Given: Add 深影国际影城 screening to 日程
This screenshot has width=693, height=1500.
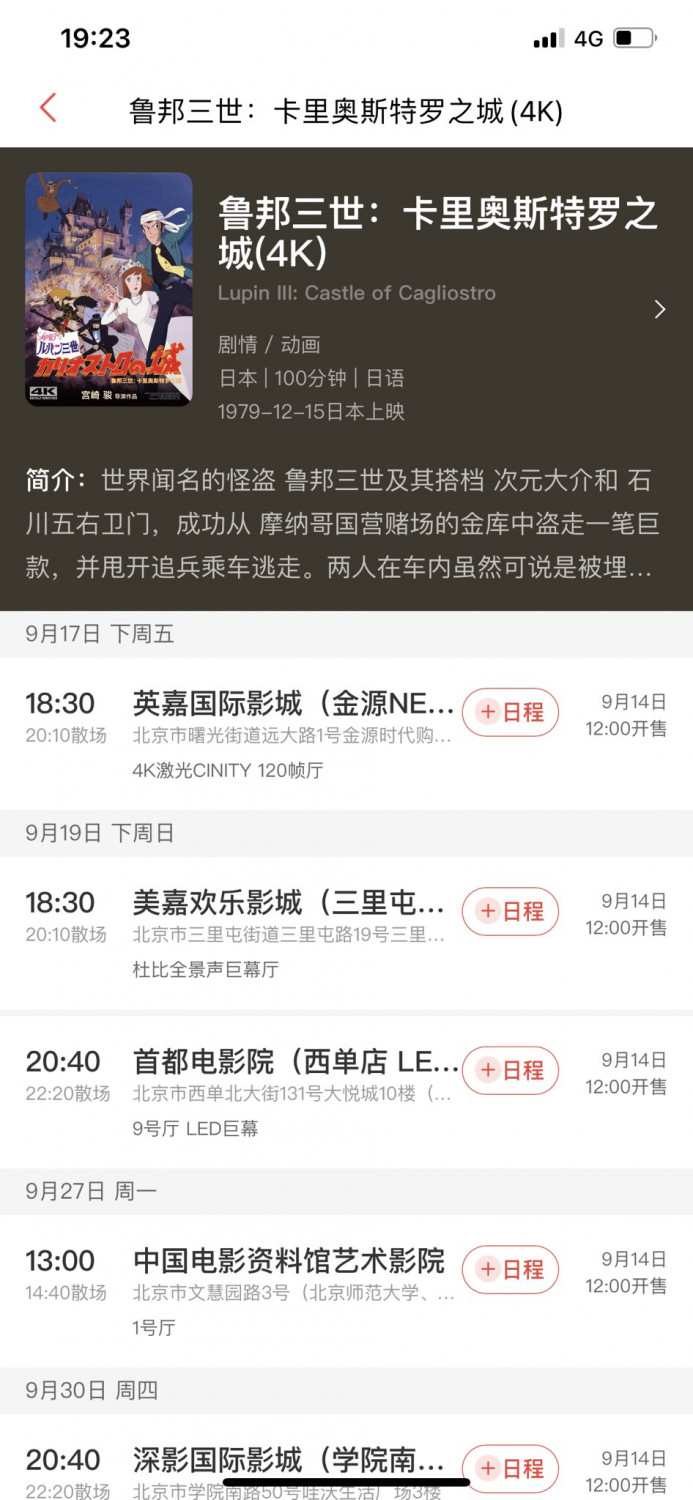Looking at the screenshot, I should click(x=510, y=1468).
